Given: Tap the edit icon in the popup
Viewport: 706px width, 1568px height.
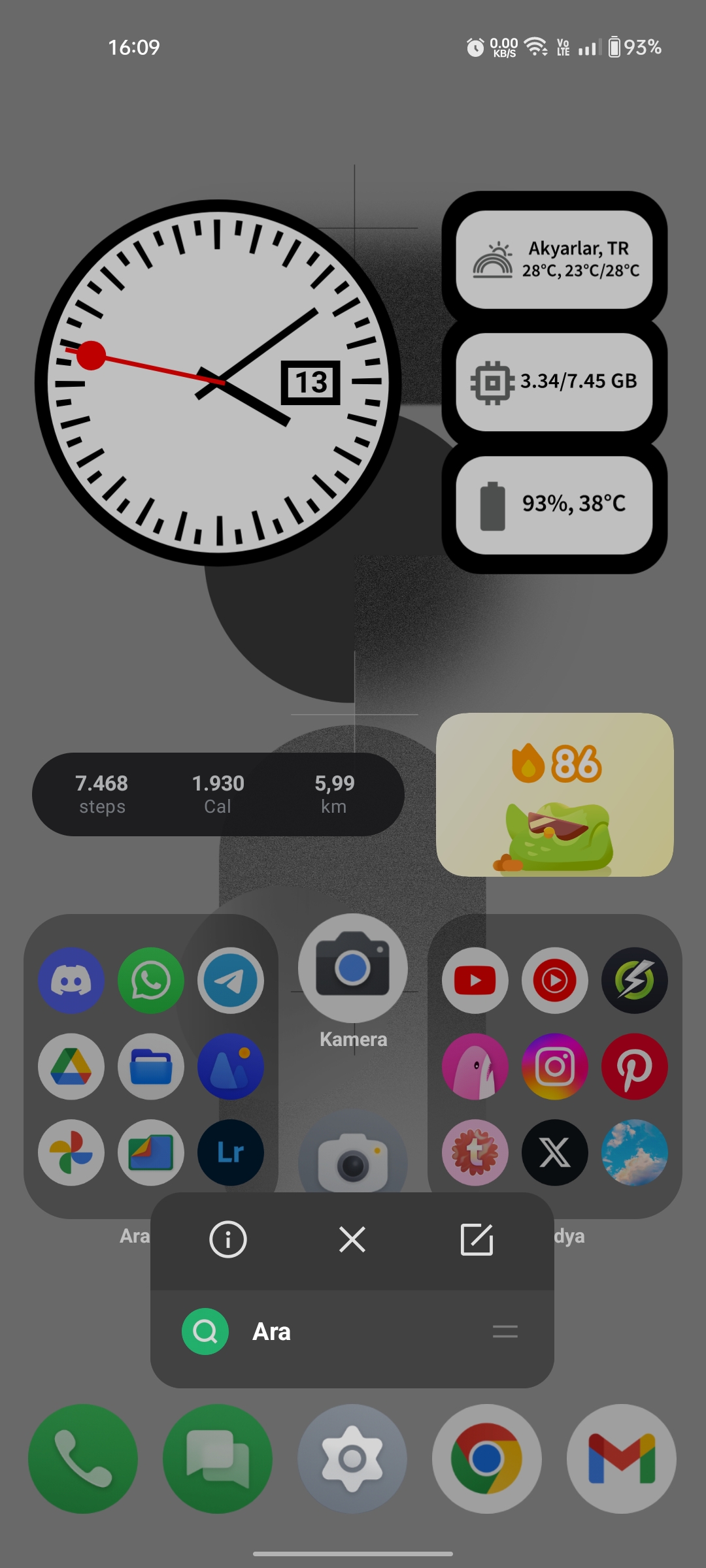Looking at the screenshot, I should [x=477, y=1239].
